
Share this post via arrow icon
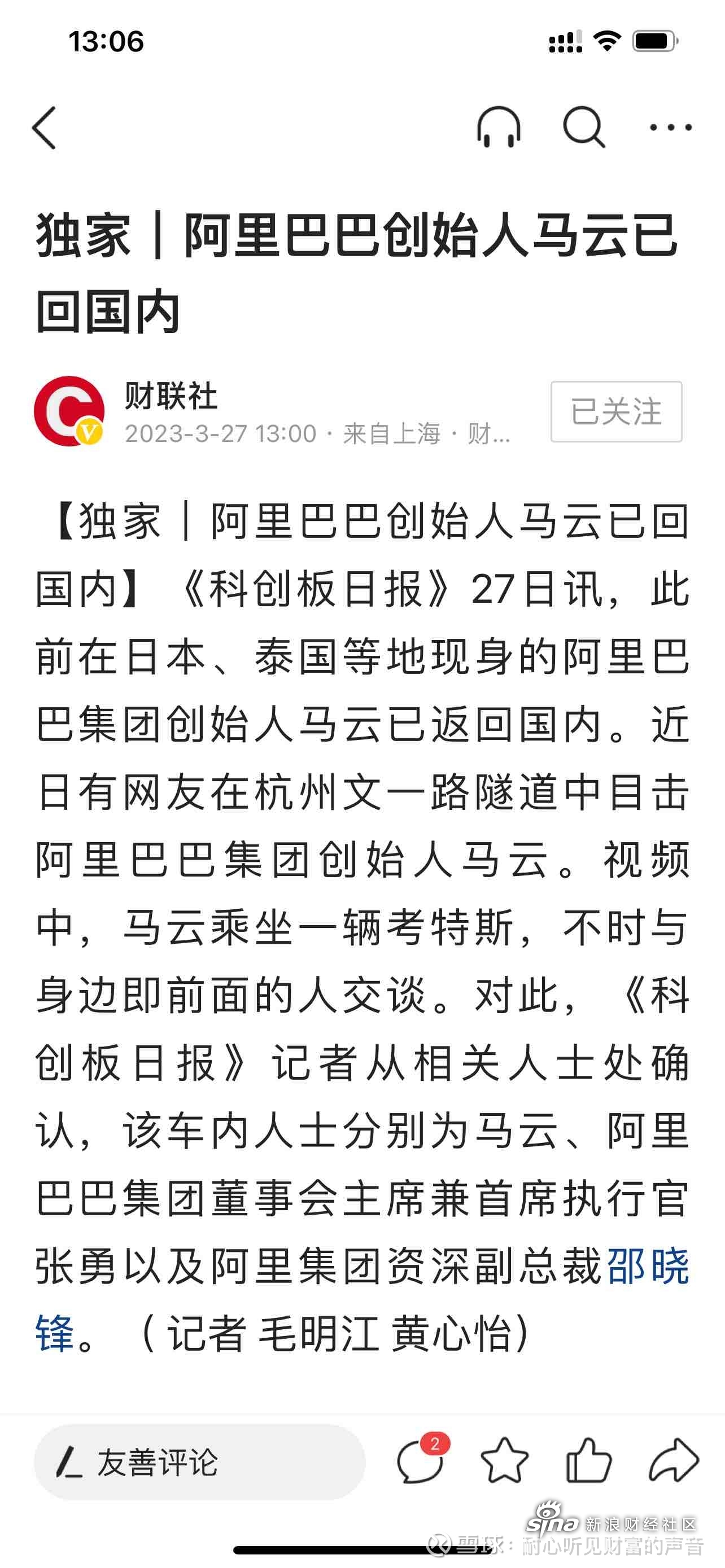(674, 1461)
